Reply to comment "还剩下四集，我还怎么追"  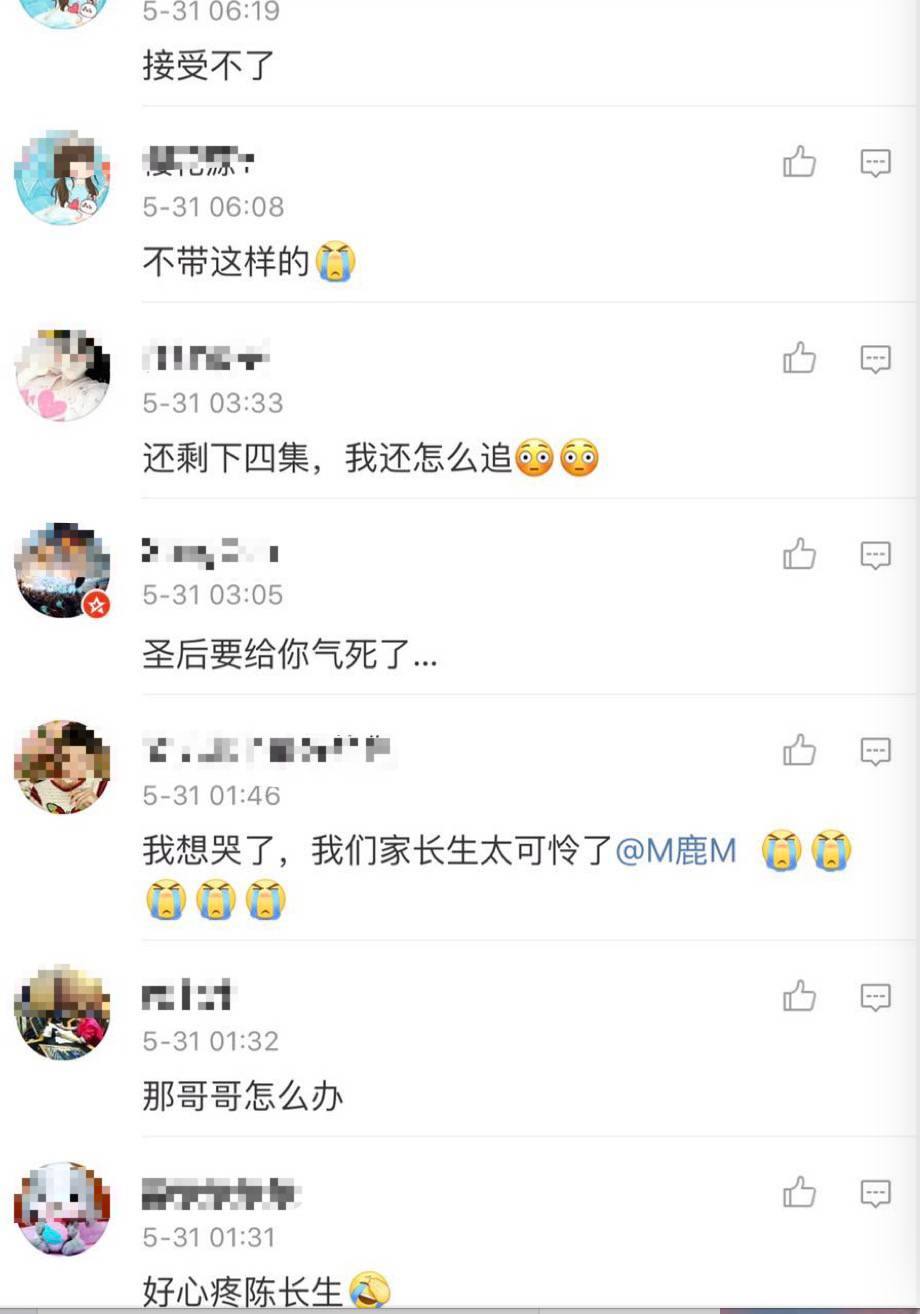pyautogui.click(x=875, y=358)
